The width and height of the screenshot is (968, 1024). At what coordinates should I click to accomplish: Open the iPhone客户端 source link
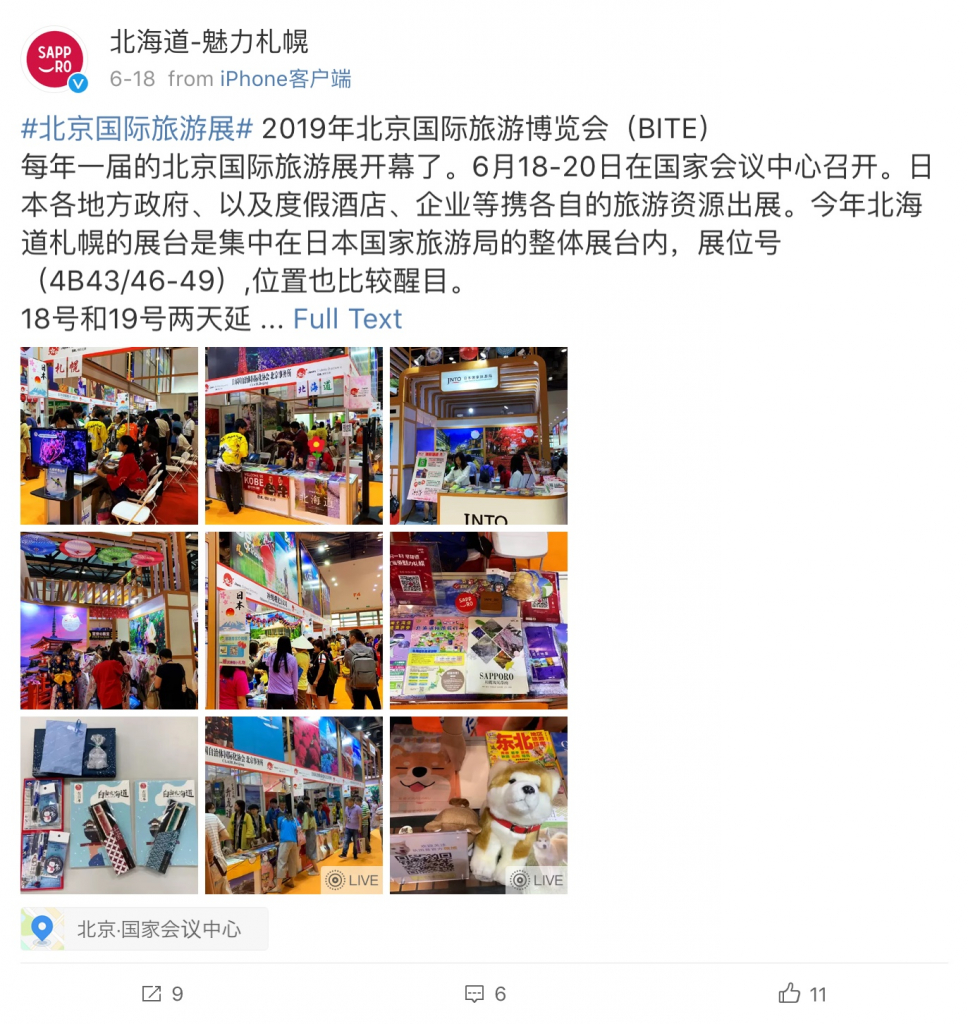285,78
